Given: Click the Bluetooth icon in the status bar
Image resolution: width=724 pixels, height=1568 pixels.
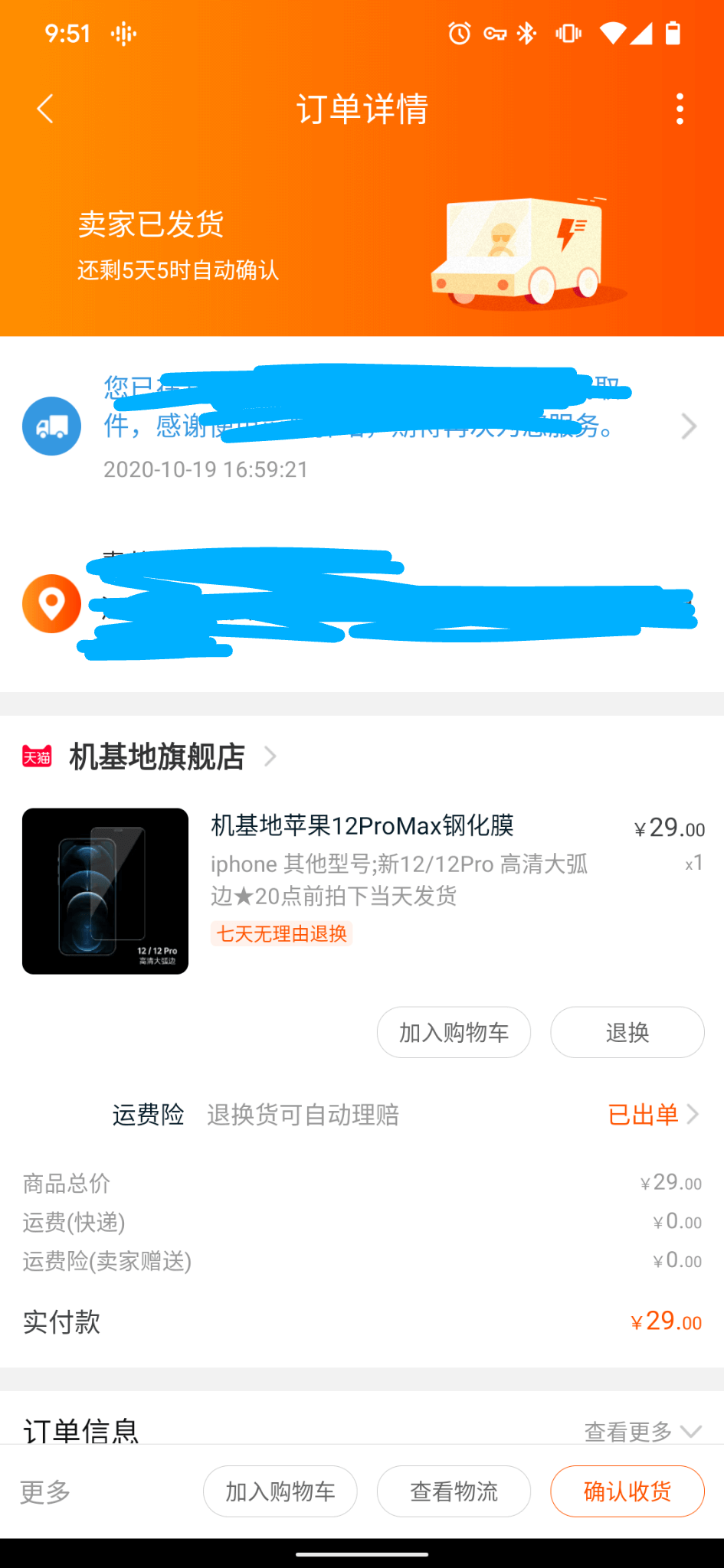Looking at the screenshot, I should pyautogui.click(x=526, y=33).
